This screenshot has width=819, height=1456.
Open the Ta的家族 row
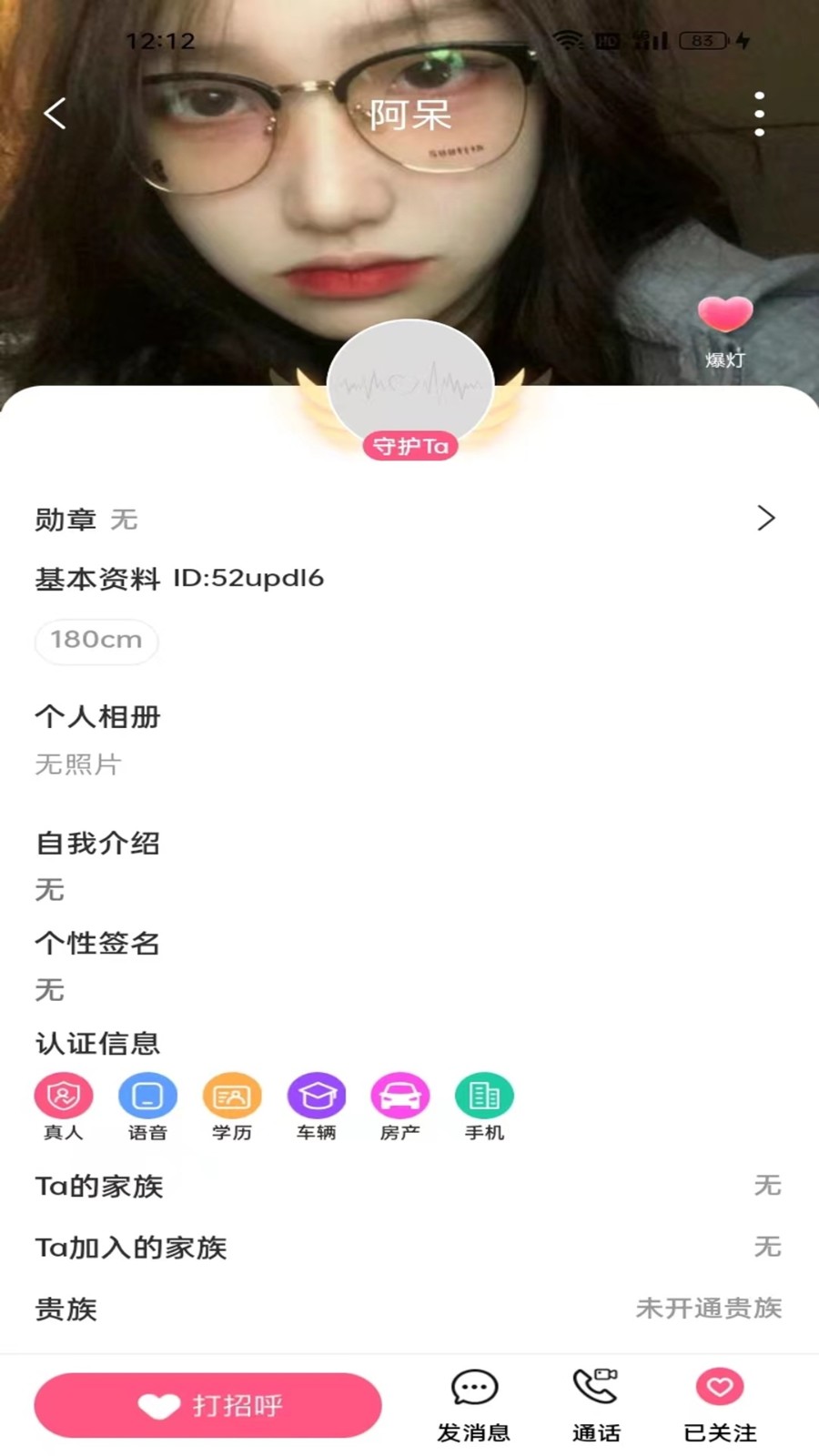[409, 1186]
